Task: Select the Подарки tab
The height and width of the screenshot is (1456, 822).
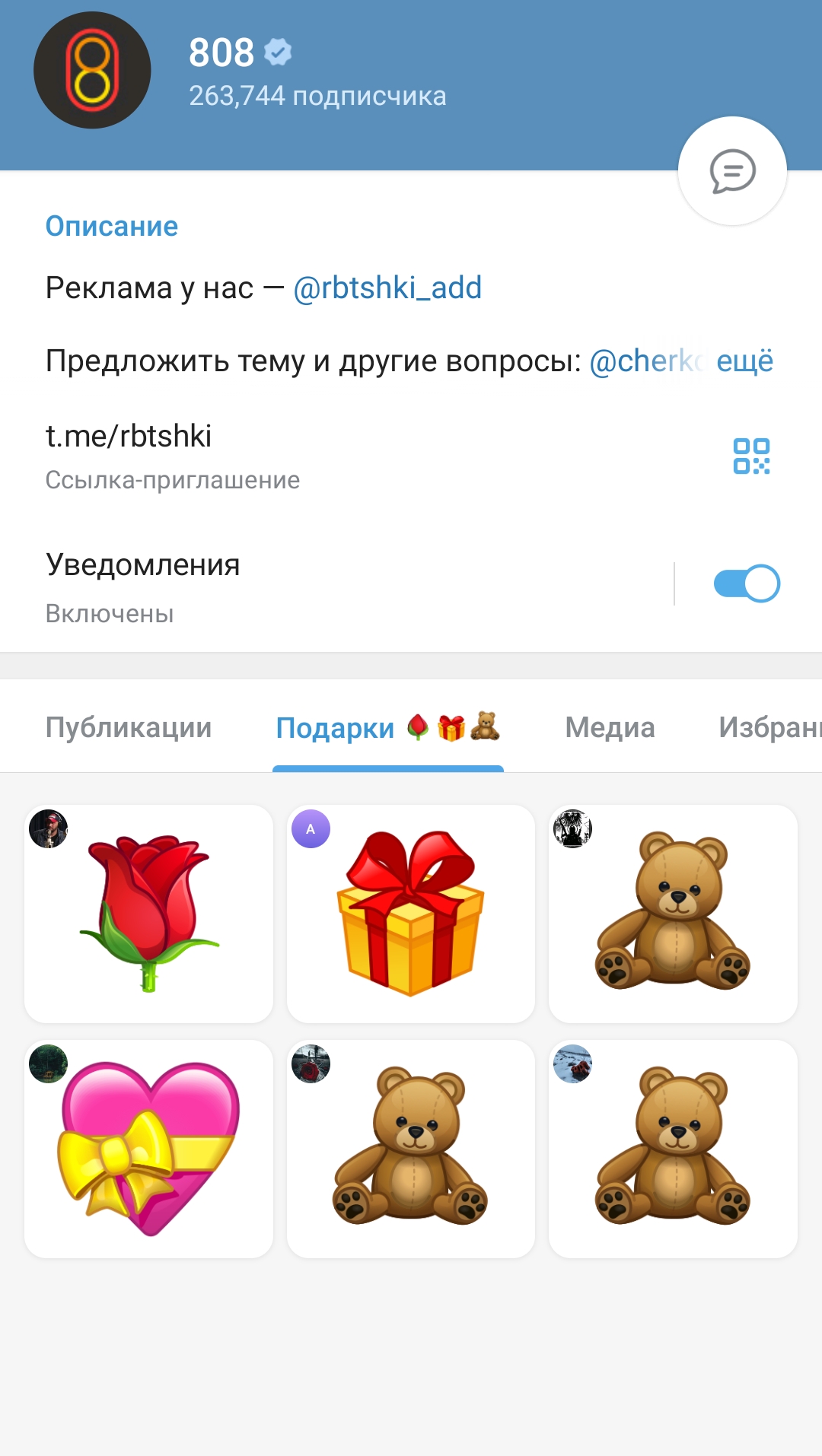Action: pos(388,728)
